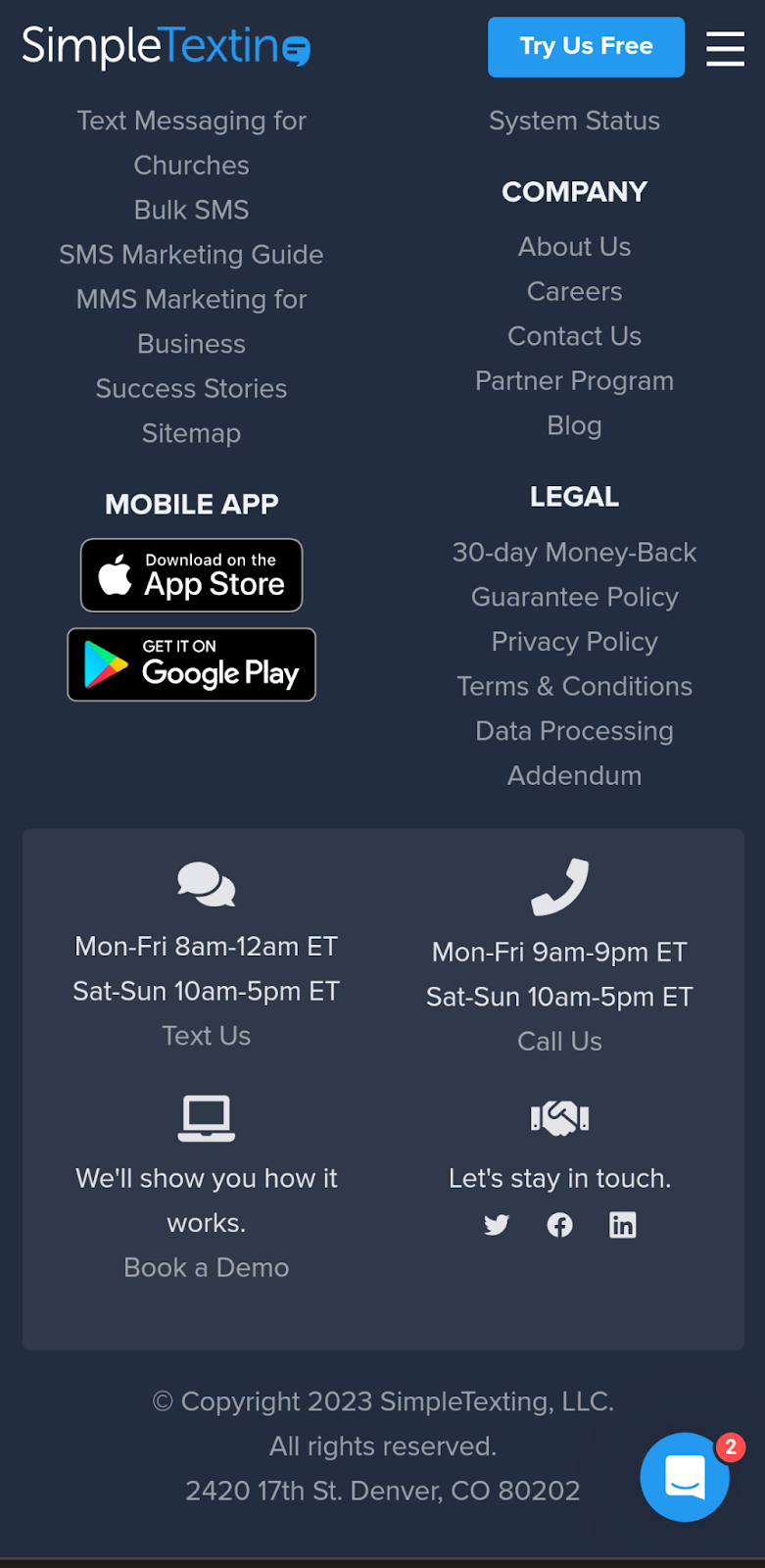Screen dimensions: 765x1568
Task: Go to Contact Us
Action: tap(574, 336)
